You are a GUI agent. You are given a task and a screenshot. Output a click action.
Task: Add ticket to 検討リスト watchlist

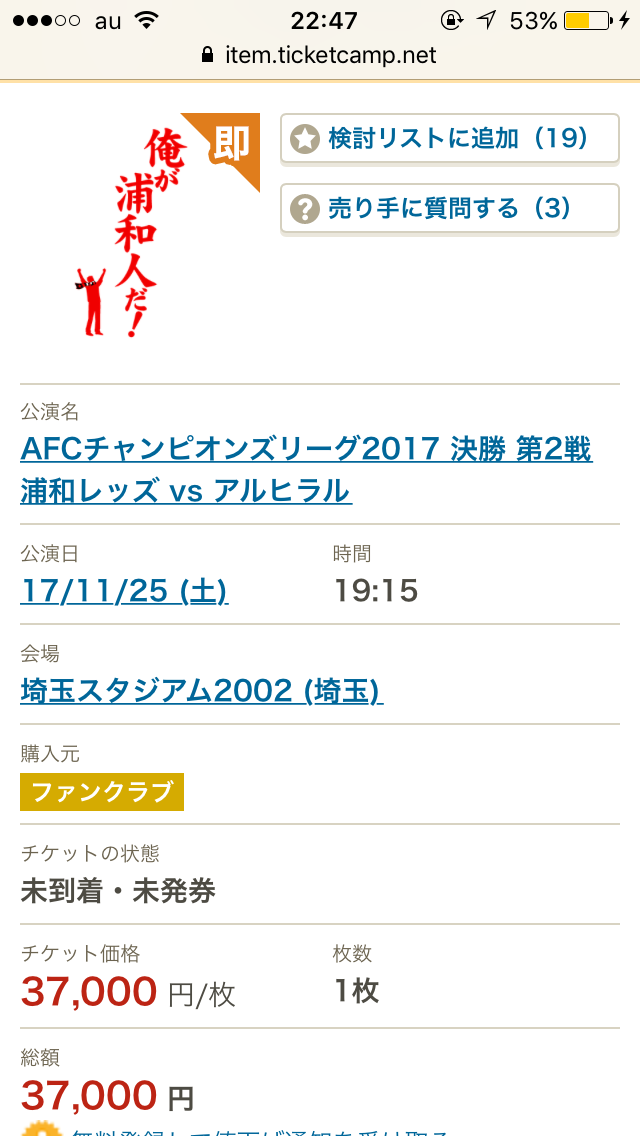click(443, 139)
